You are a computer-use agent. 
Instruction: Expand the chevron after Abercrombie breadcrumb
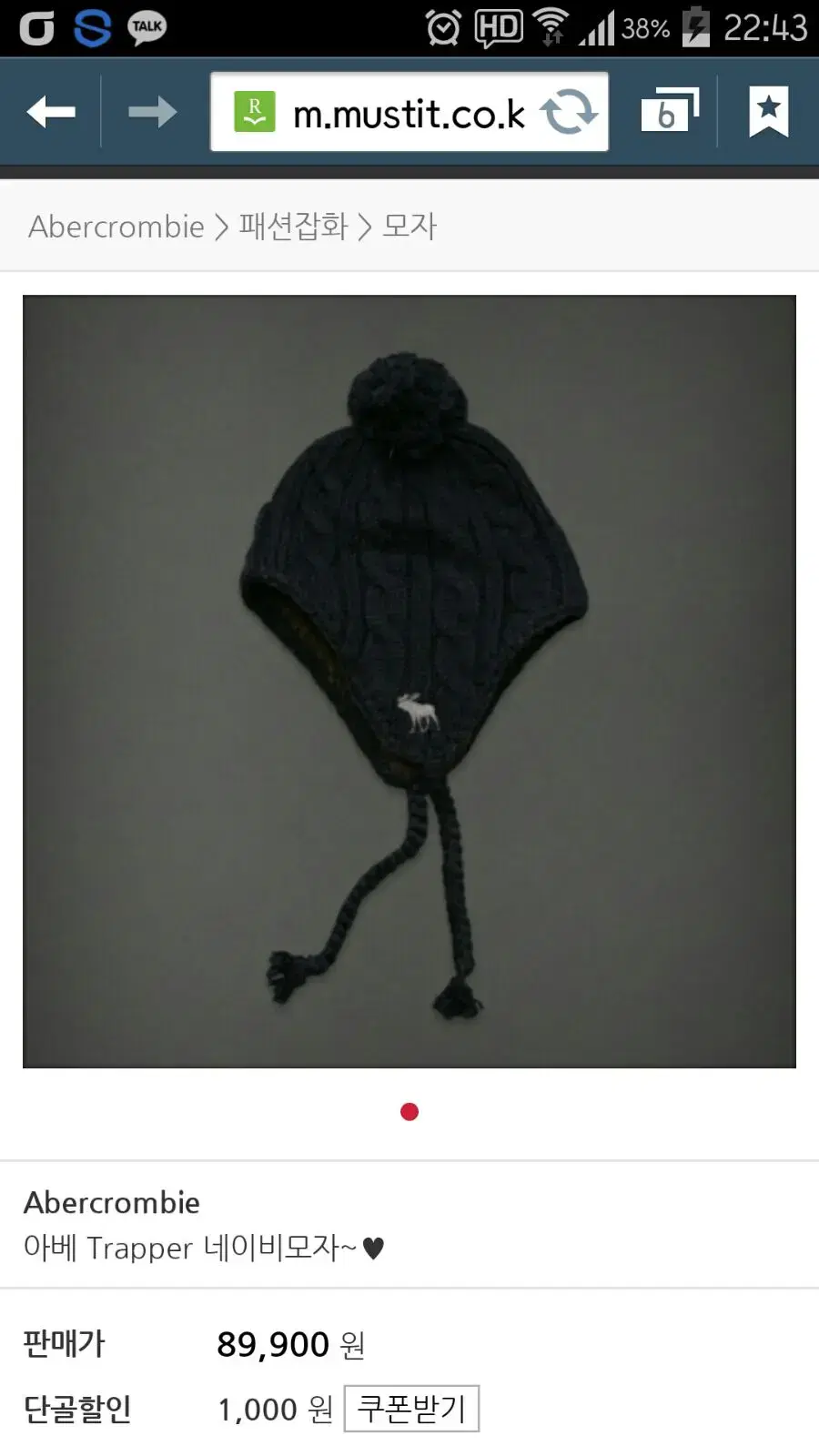click(x=220, y=227)
